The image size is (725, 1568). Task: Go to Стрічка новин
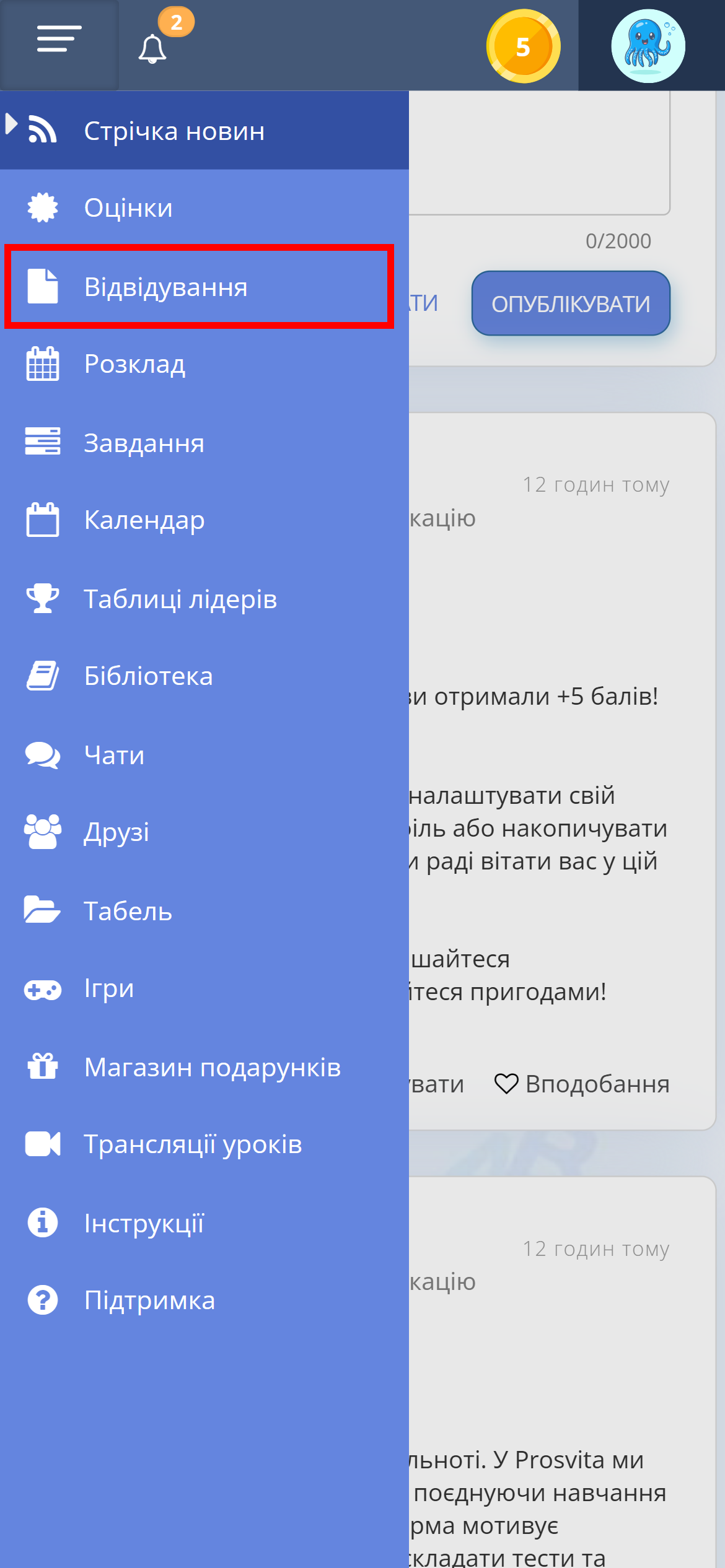pyautogui.click(x=174, y=131)
